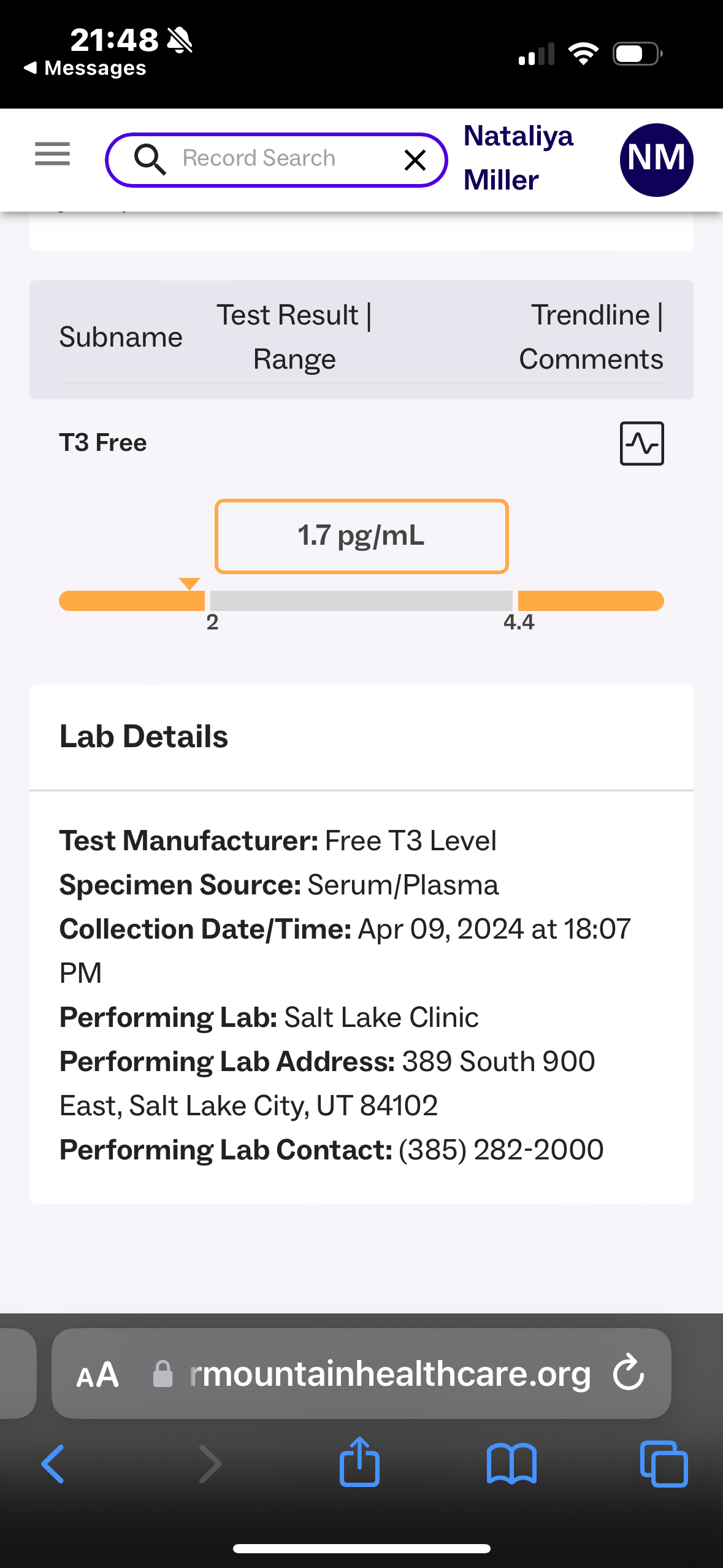Image resolution: width=723 pixels, height=1568 pixels.
Task: Show all open Safari tabs
Action: [x=664, y=1464]
